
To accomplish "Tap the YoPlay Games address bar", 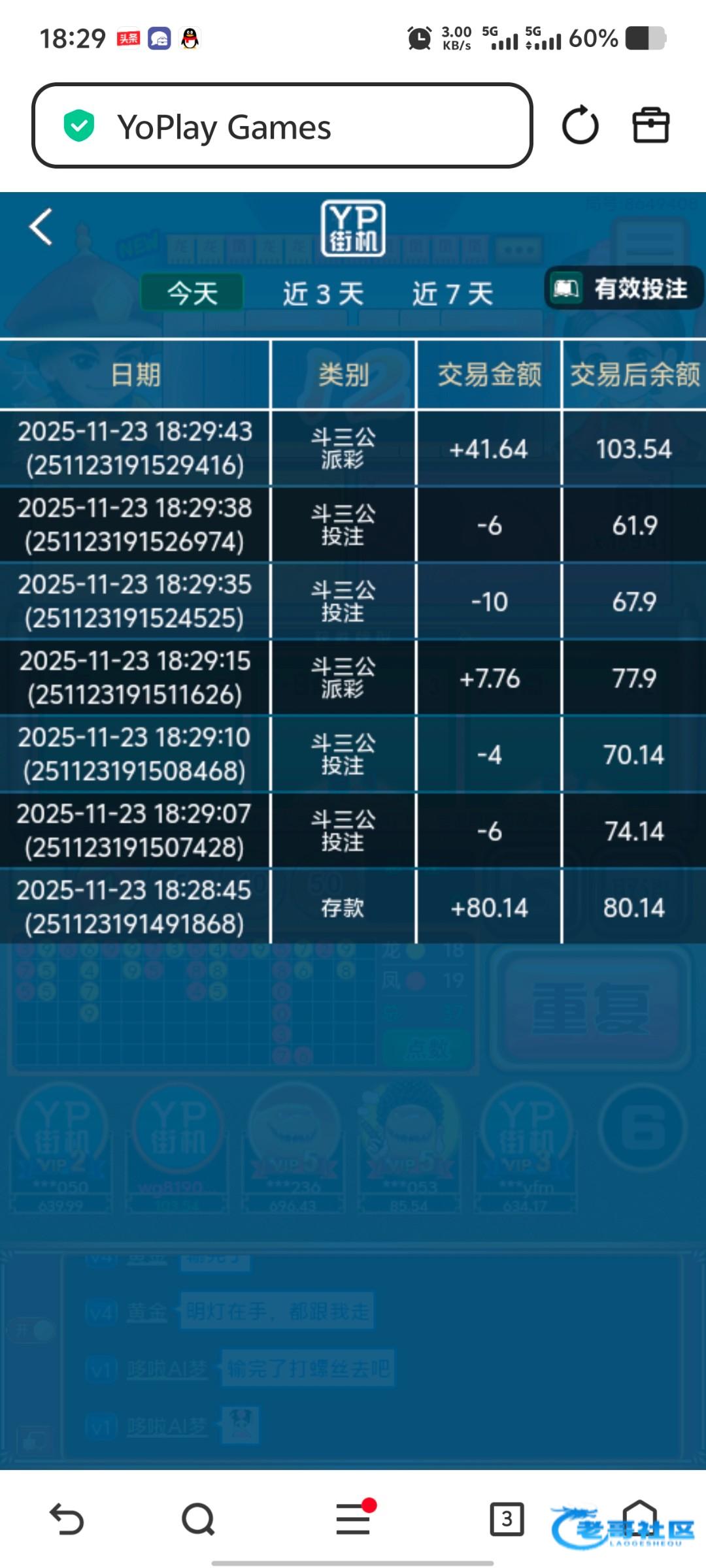I will click(x=282, y=125).
